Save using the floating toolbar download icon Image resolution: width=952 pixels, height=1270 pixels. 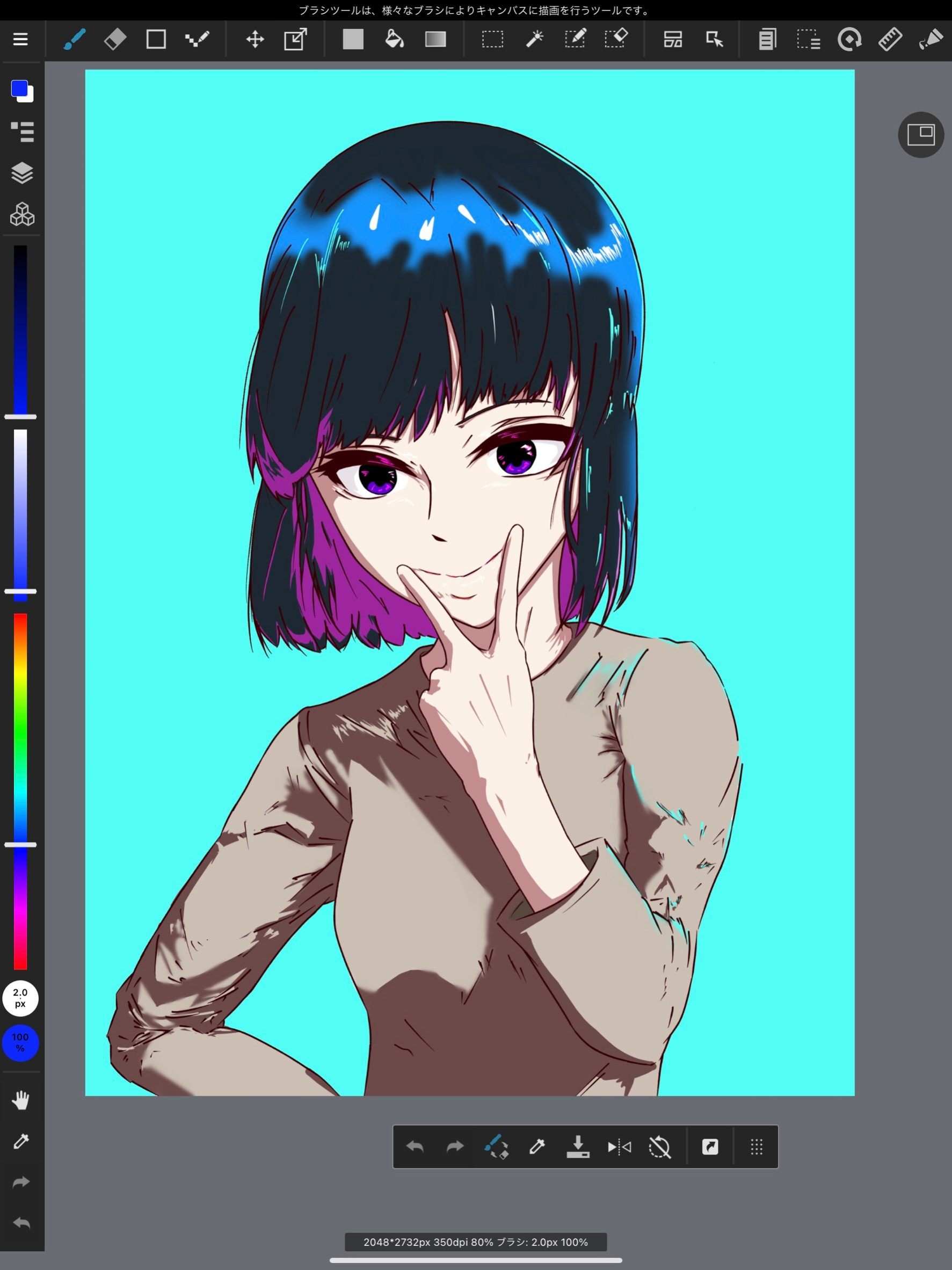(578, 1146)
